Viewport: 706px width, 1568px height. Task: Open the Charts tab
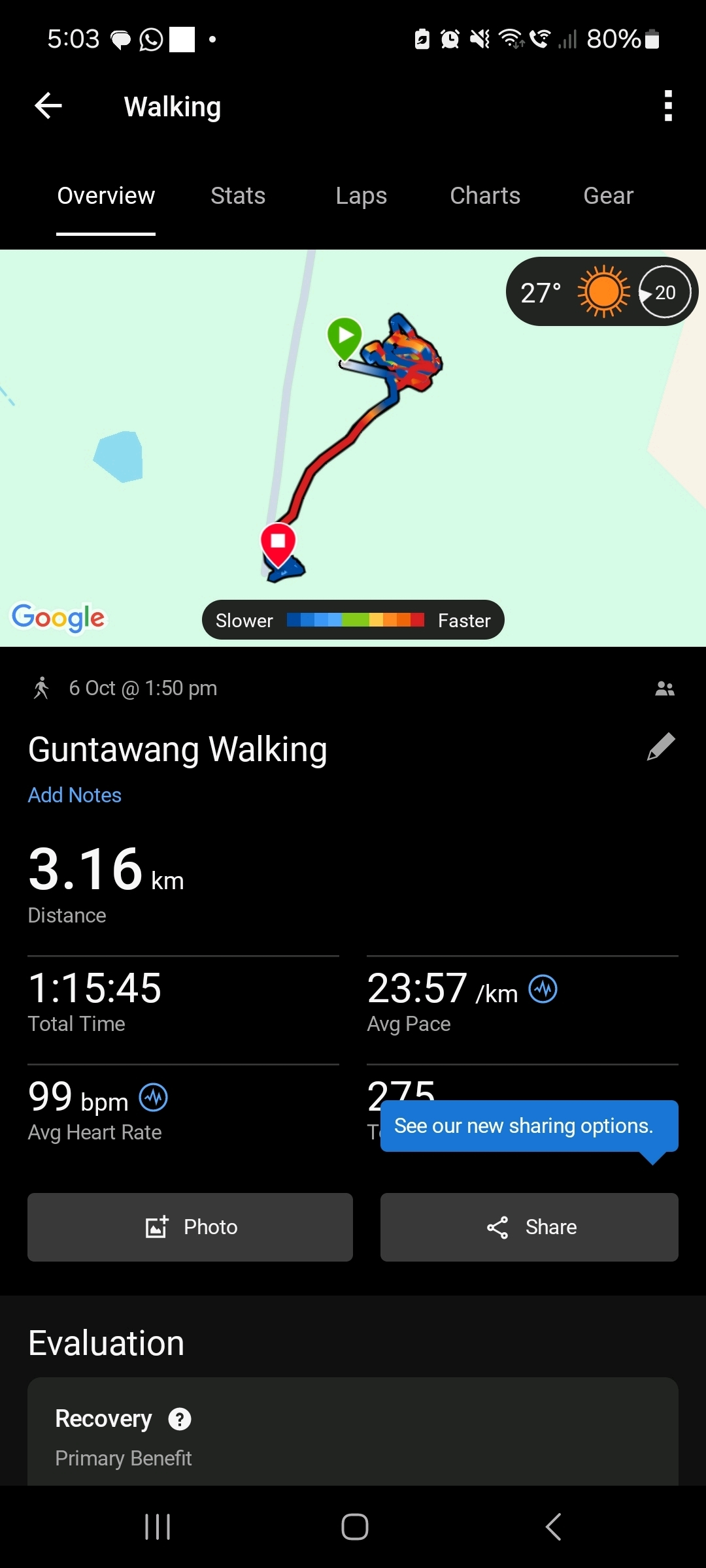pyautogui.click(x=485, y=196)
